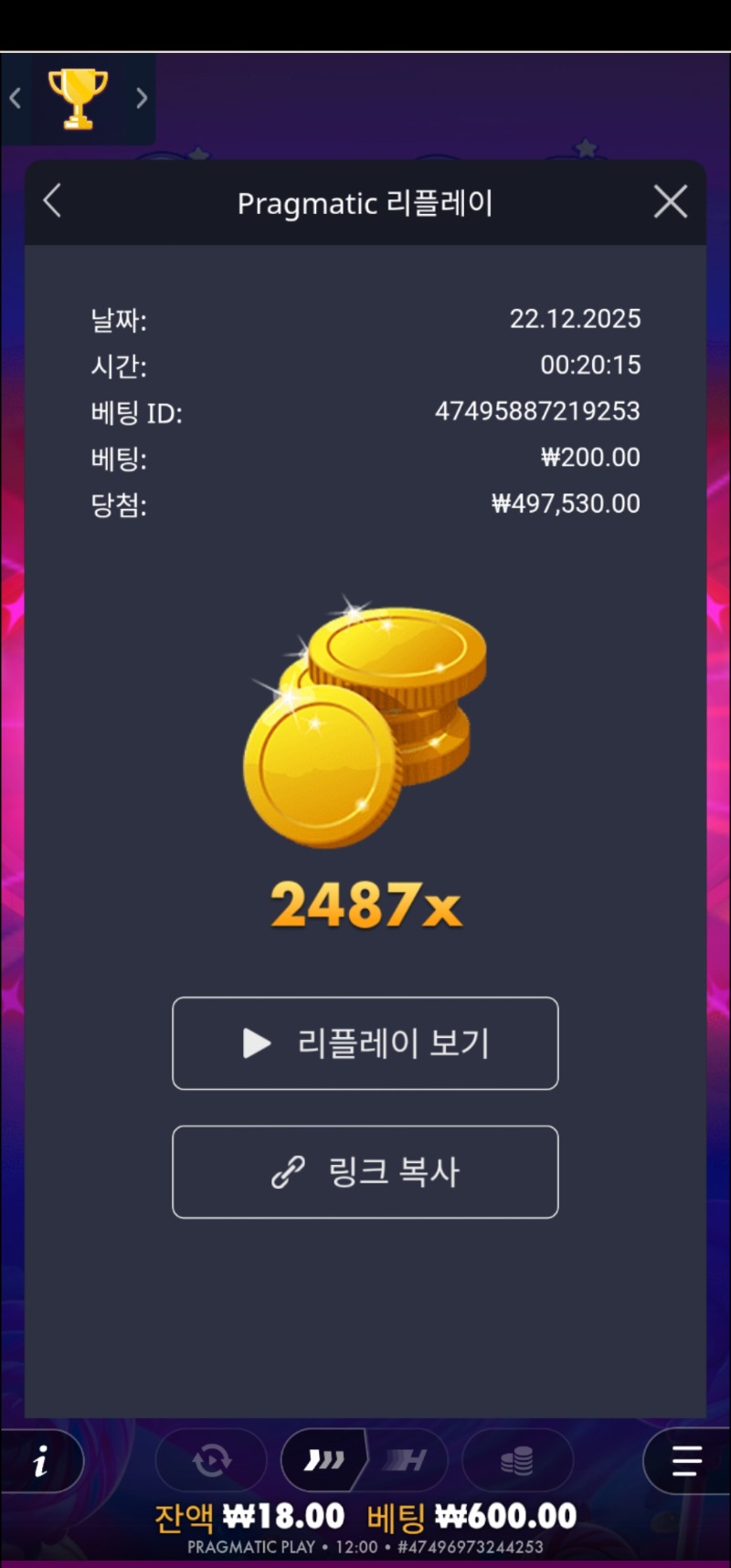Open the autoplay button

[212, 1460]
